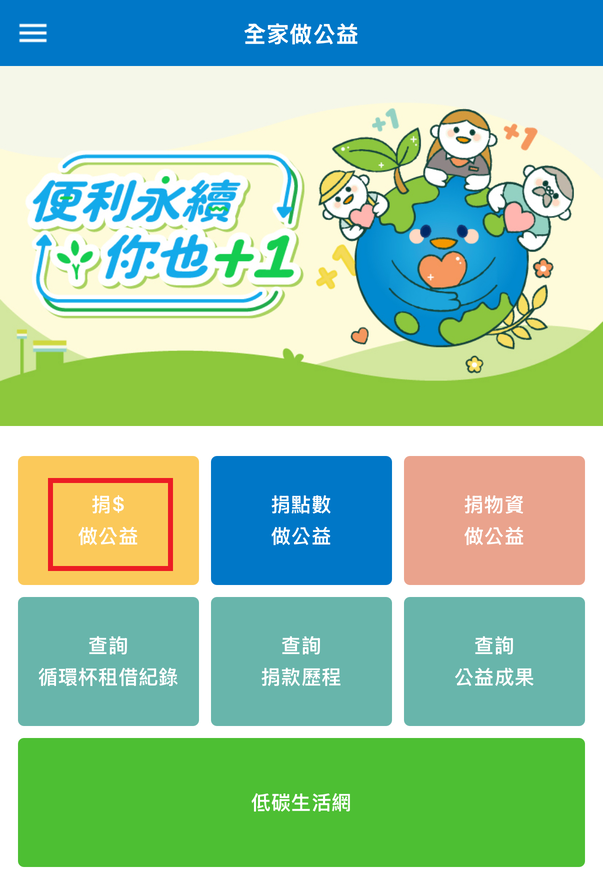This screenshot has height=892, width=603.
Task: Open the hamburger drawer menu
Action: (33, 33)
